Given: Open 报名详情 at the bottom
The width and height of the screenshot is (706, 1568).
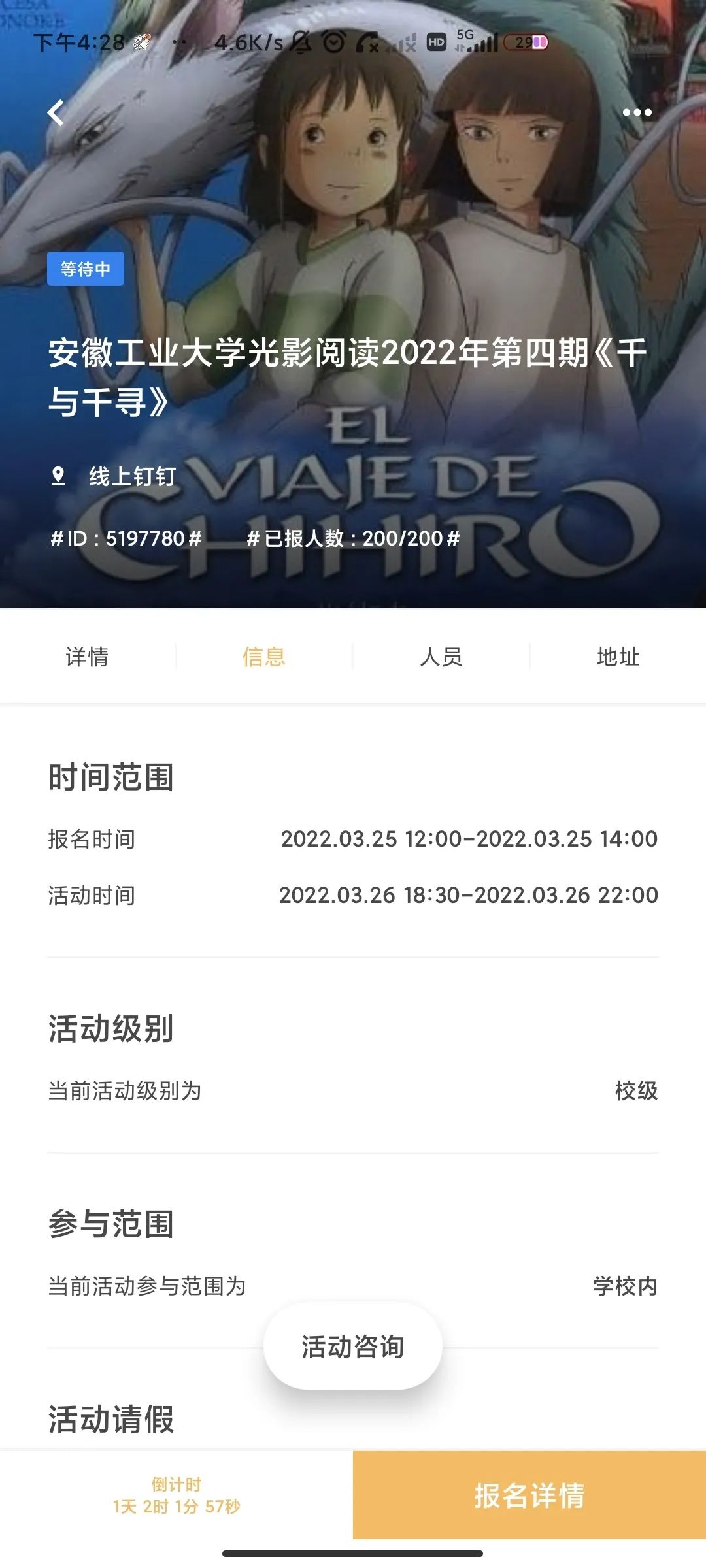Looking at the screenshot, I should [529, 1495].
